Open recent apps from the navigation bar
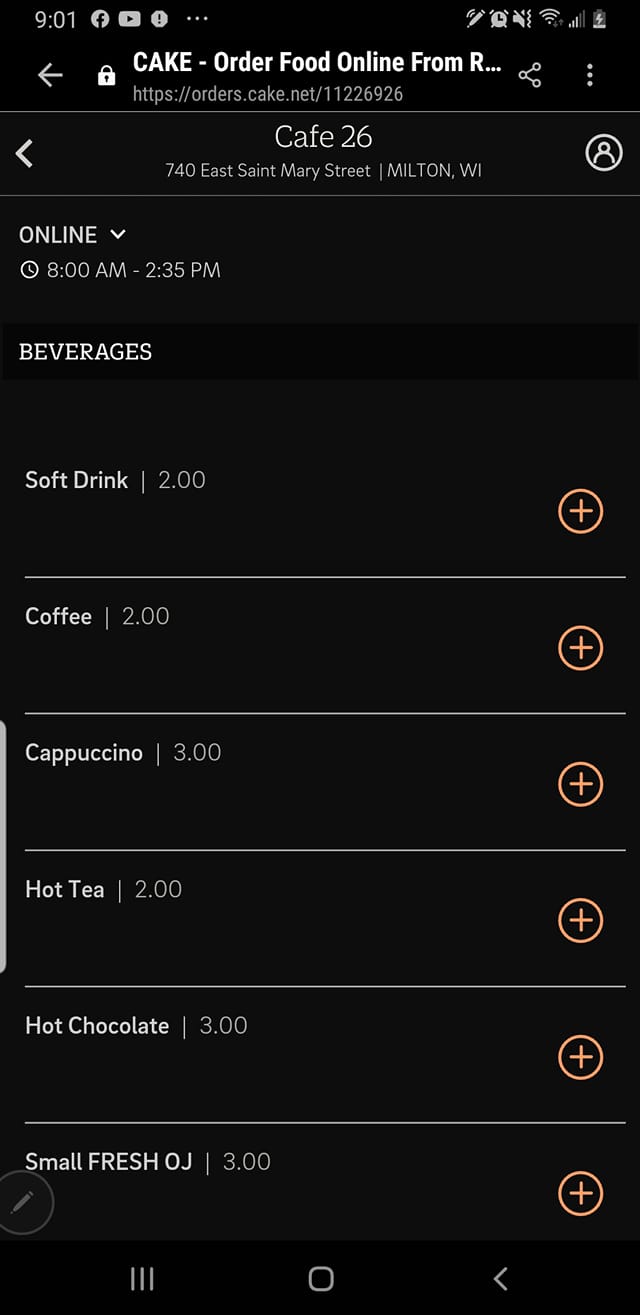Viewport: 640px width, 1315px height. click(142, 1278)
